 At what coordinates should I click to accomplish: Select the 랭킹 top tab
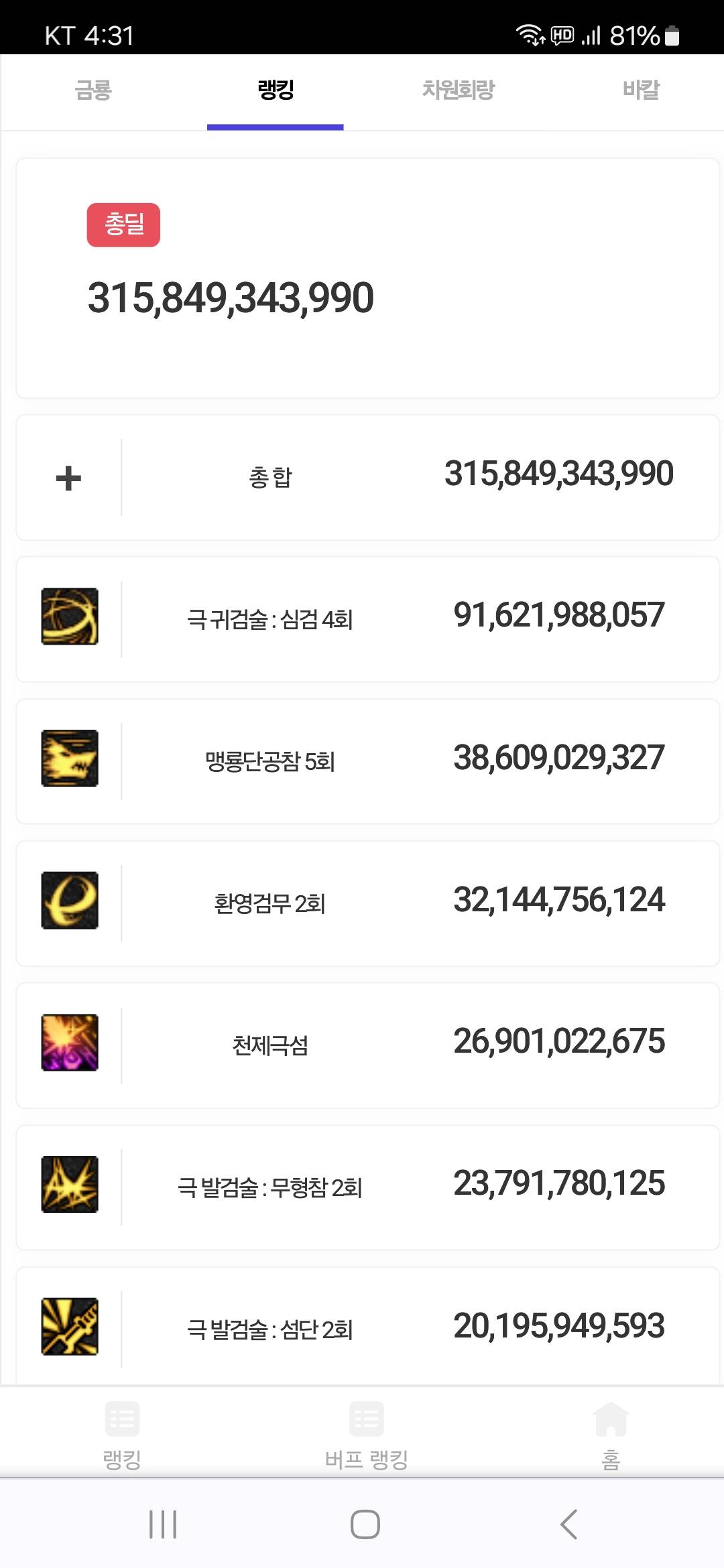[x=276, y=90]
